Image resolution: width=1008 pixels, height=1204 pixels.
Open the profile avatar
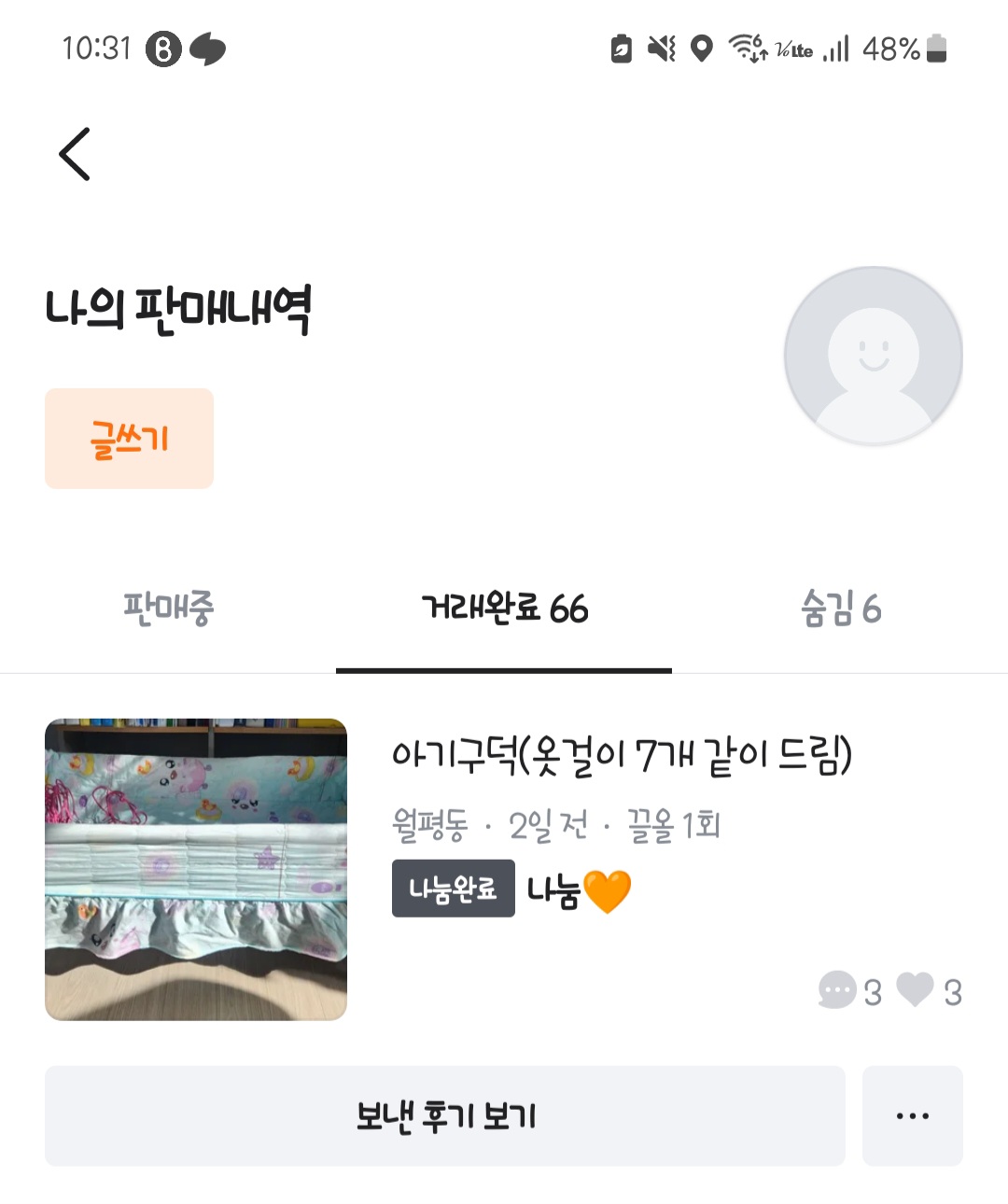pyautogui.click(x=874, y=356)
